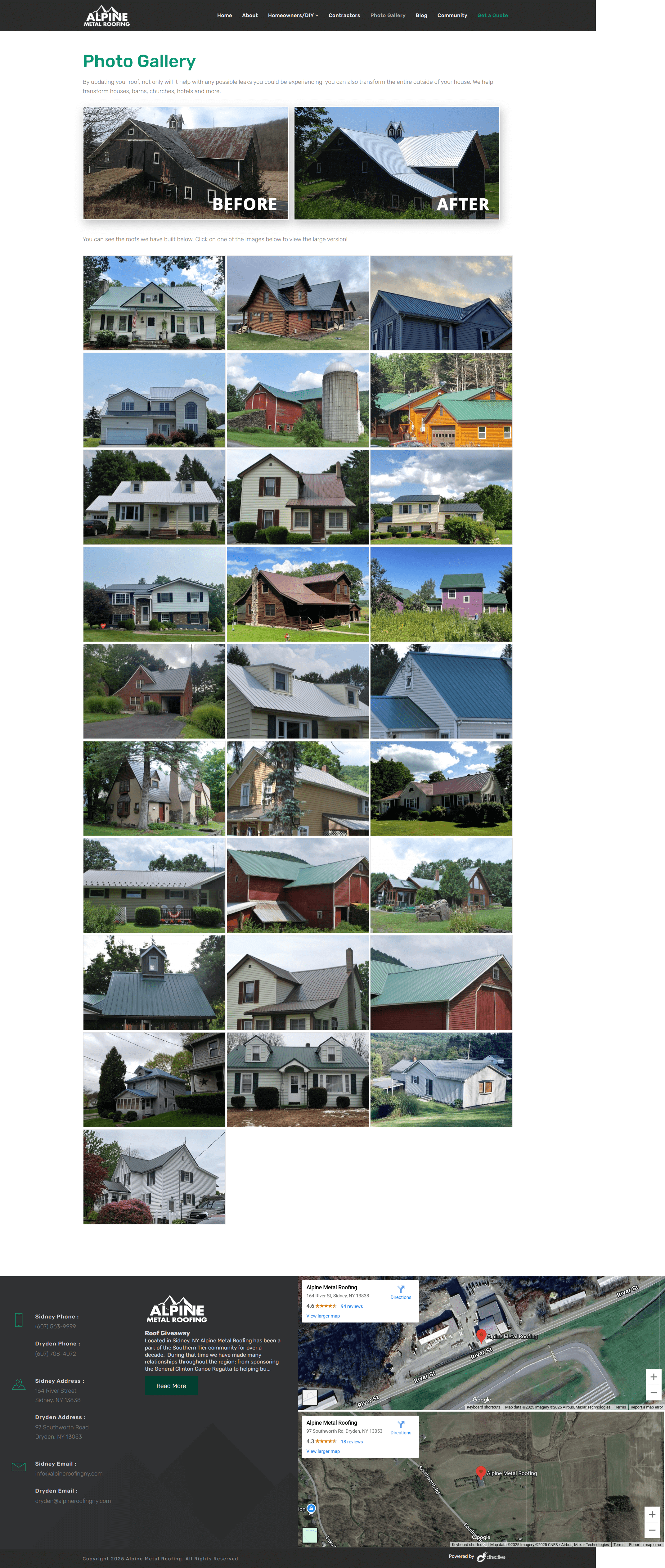Screen dimensions: 665x1568
Task: Expand the Homeowners/DIY dropdown menu
Action: click(x=293, y=15)
